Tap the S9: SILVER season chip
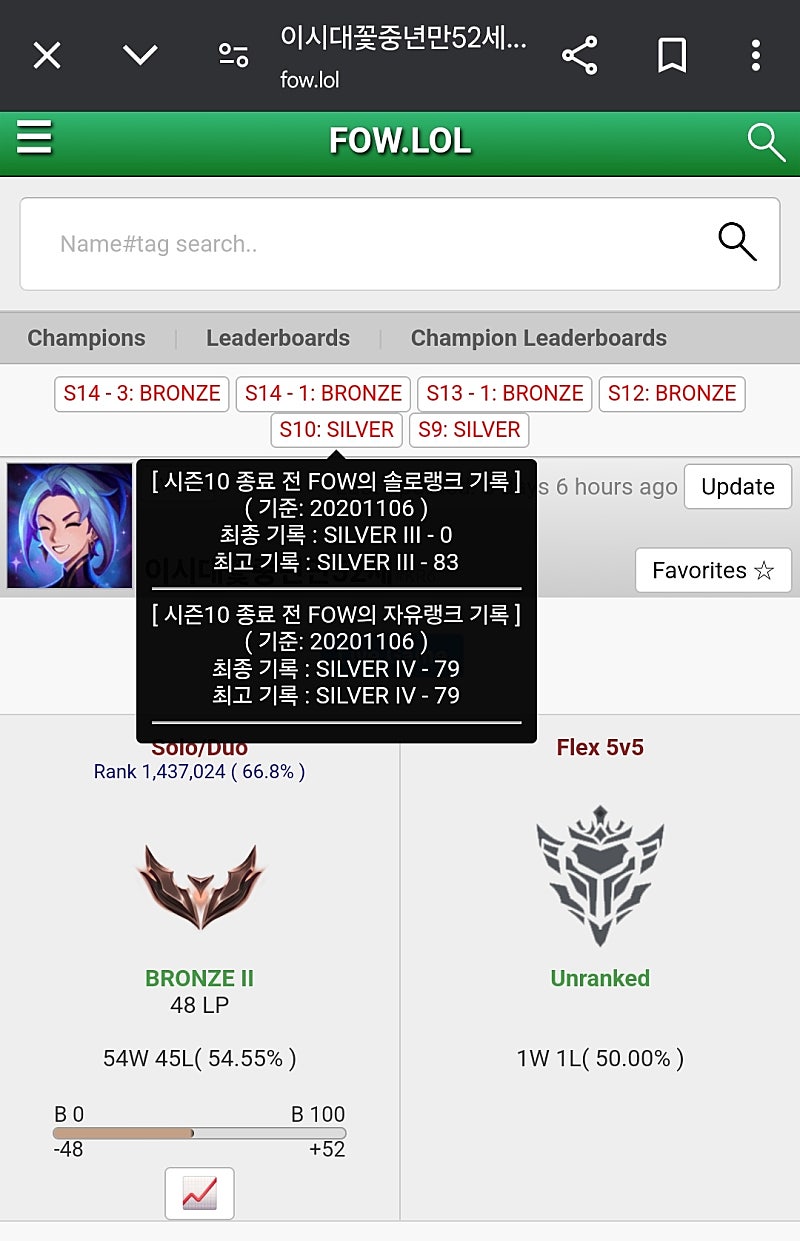800x1241 pixels. point(469,430)
